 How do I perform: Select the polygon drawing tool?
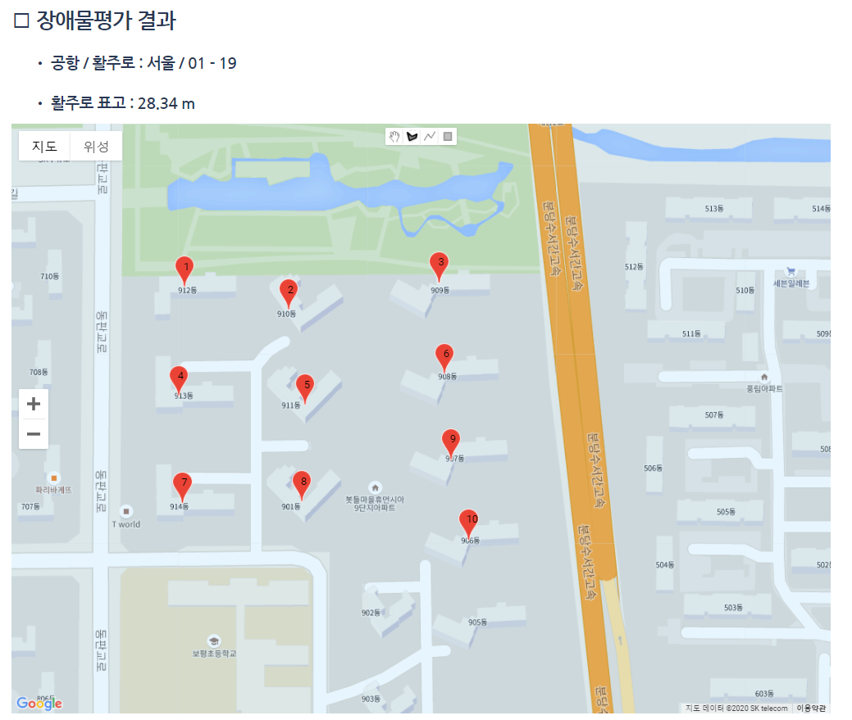[x=412, y=136]
